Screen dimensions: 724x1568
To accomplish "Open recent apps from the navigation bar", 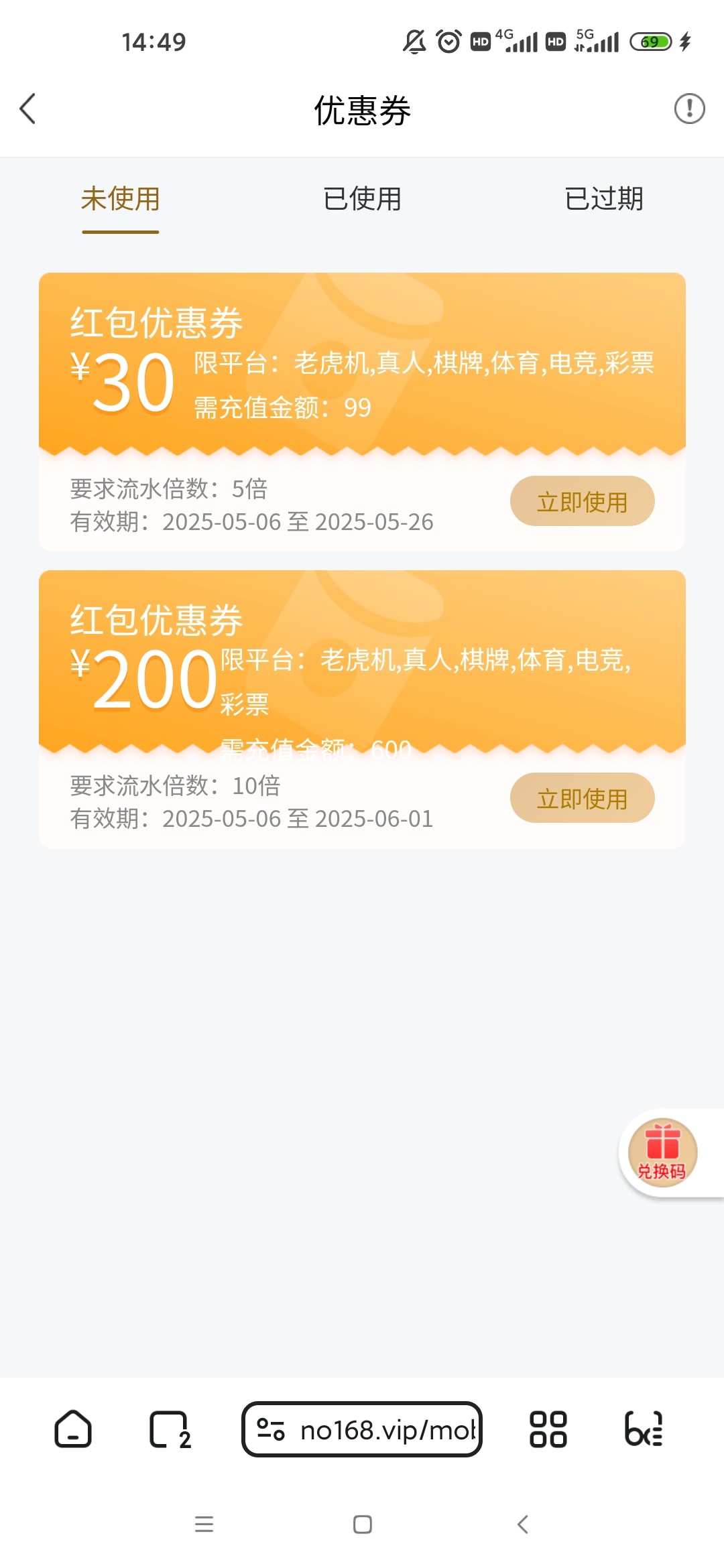I will pyautogui.click(x=204, y=1524).
